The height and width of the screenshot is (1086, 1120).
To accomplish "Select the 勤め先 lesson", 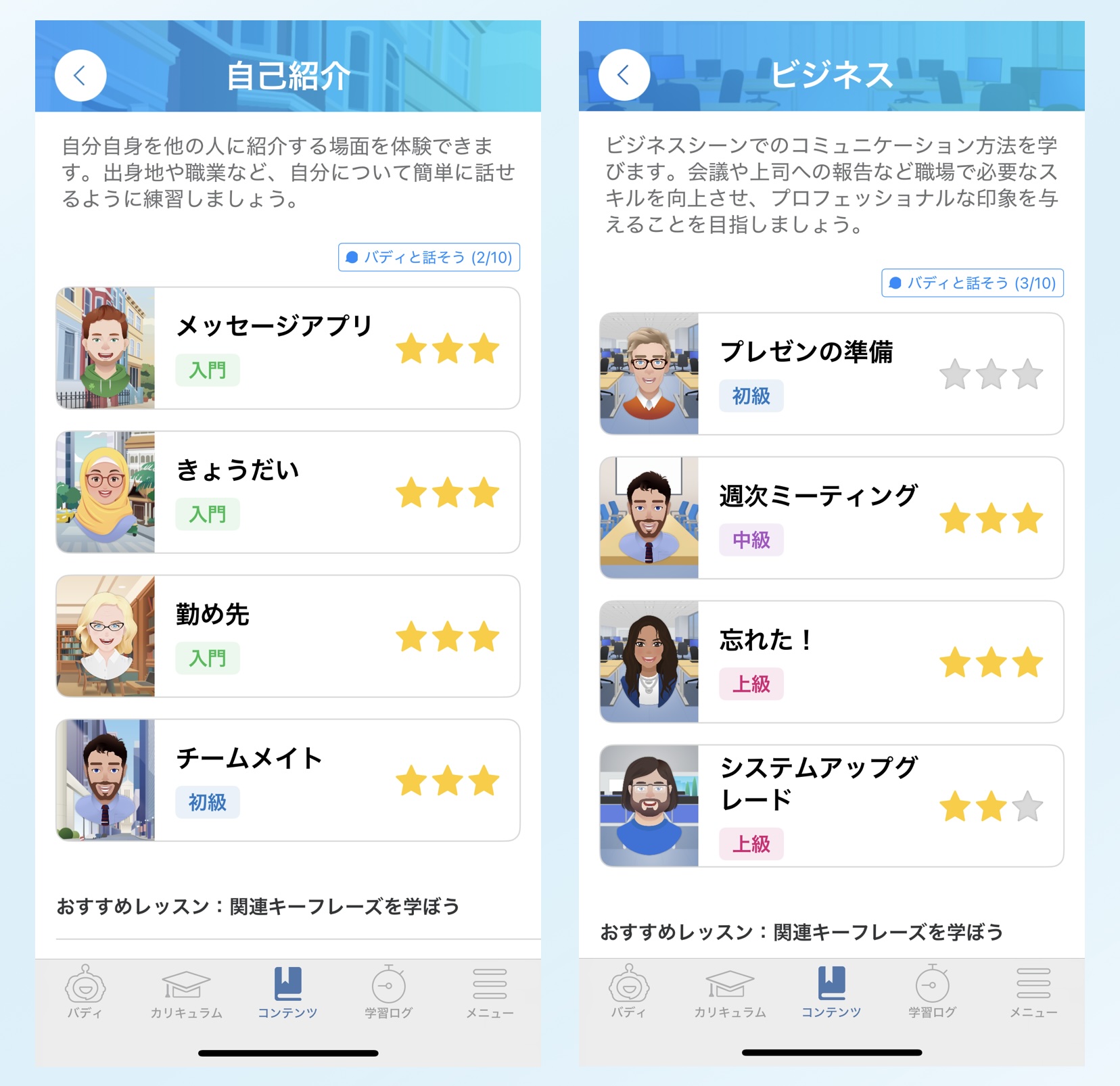I will point(288,636).
